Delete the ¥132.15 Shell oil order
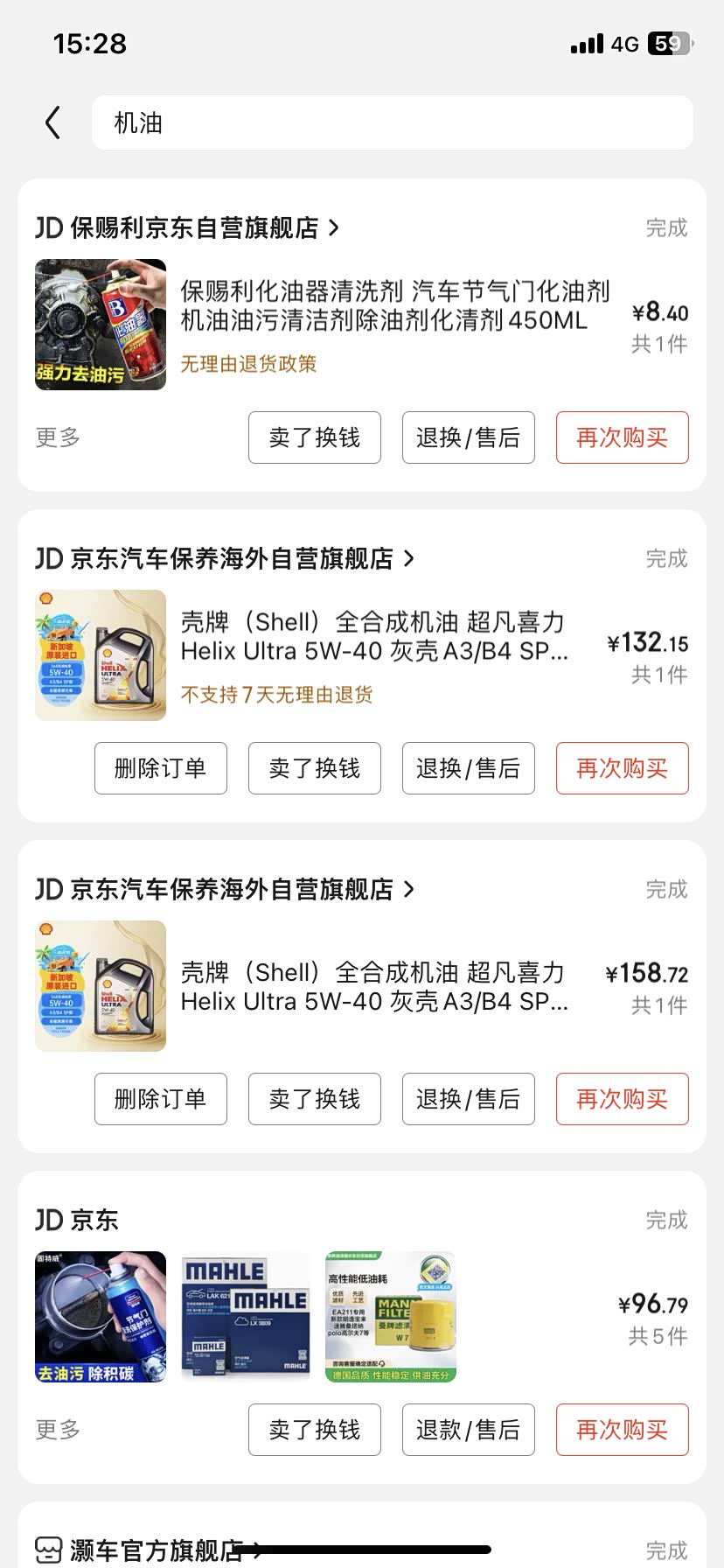 click(160, 768)
